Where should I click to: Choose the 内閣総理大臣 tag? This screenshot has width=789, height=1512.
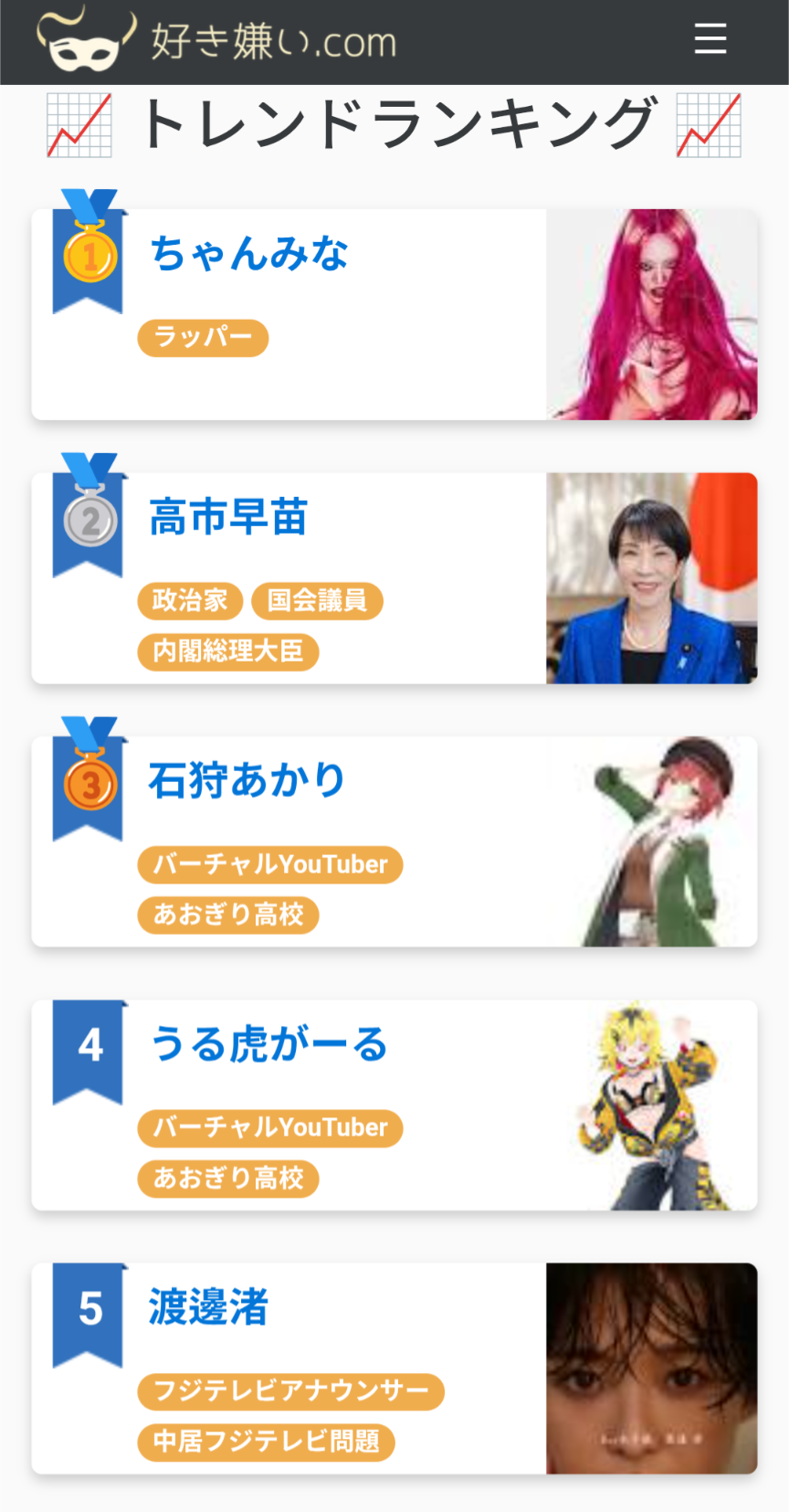click(x=228, y=651)
